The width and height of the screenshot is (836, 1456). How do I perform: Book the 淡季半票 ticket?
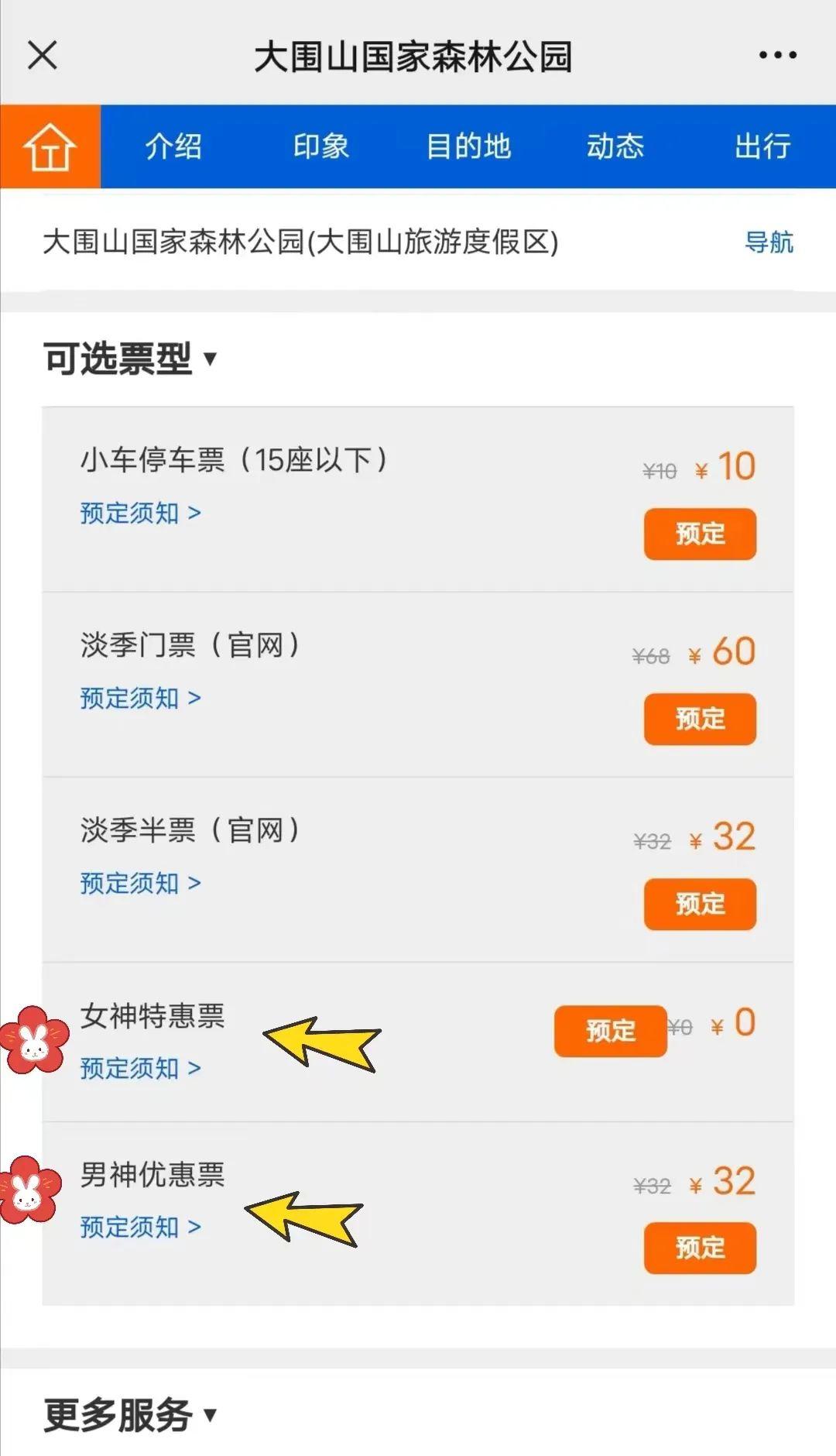coord(700,904)
